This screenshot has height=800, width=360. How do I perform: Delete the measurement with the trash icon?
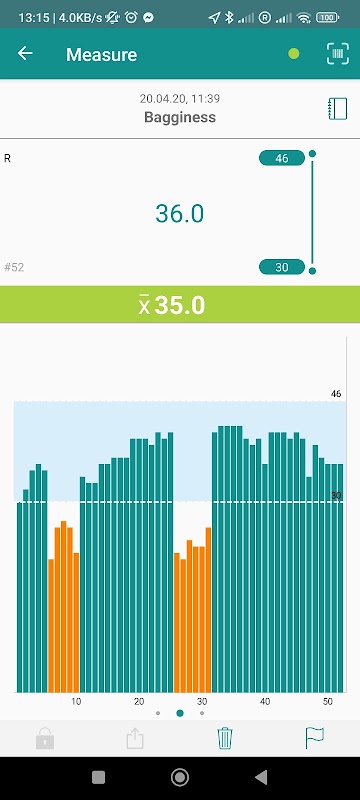coord(224,738)
